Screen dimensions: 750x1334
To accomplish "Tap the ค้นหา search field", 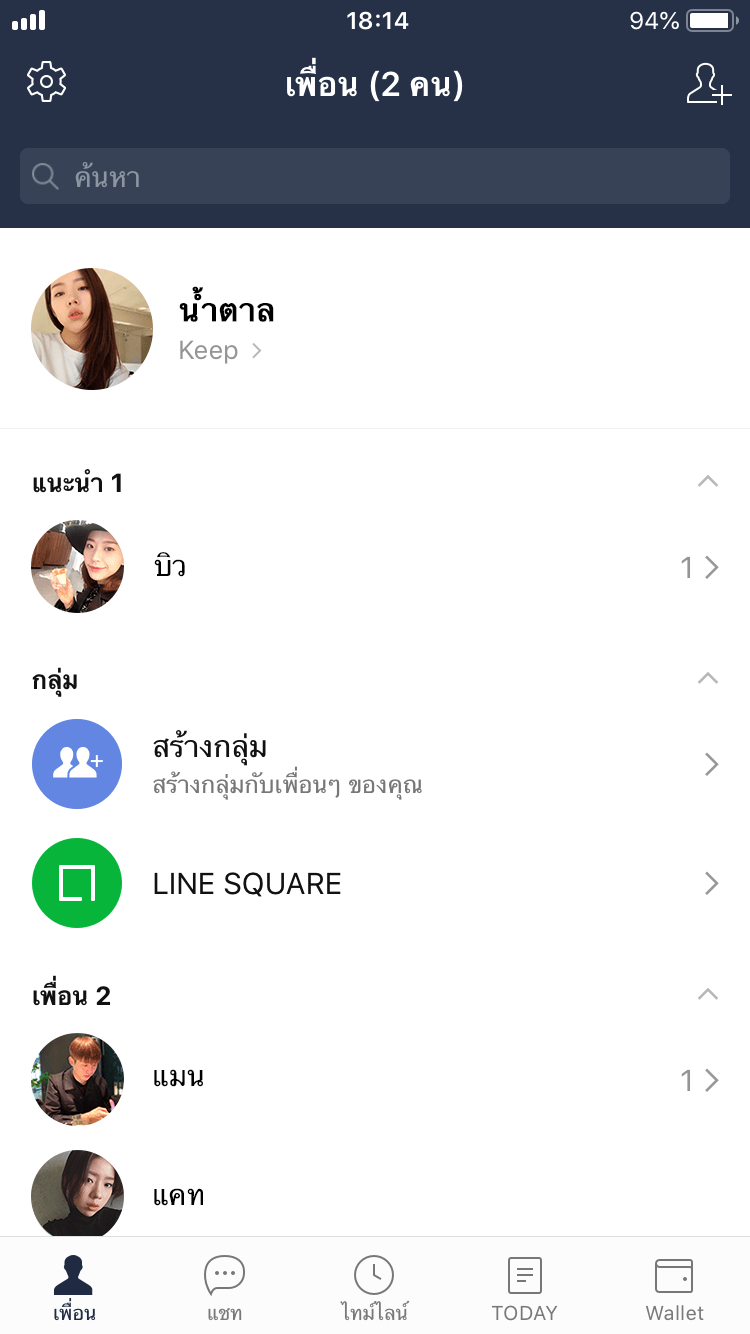I will pos(375,177).
